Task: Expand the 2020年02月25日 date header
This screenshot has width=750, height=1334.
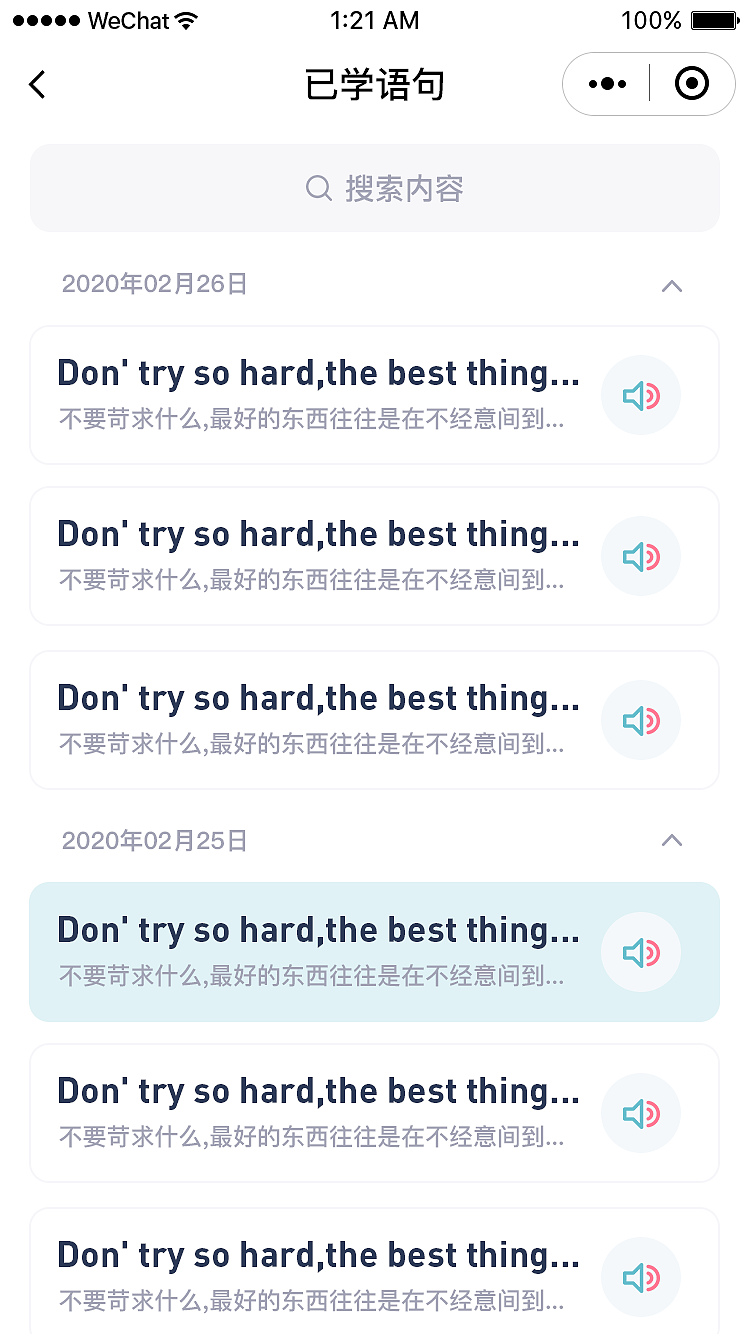Action: [672, 841]
